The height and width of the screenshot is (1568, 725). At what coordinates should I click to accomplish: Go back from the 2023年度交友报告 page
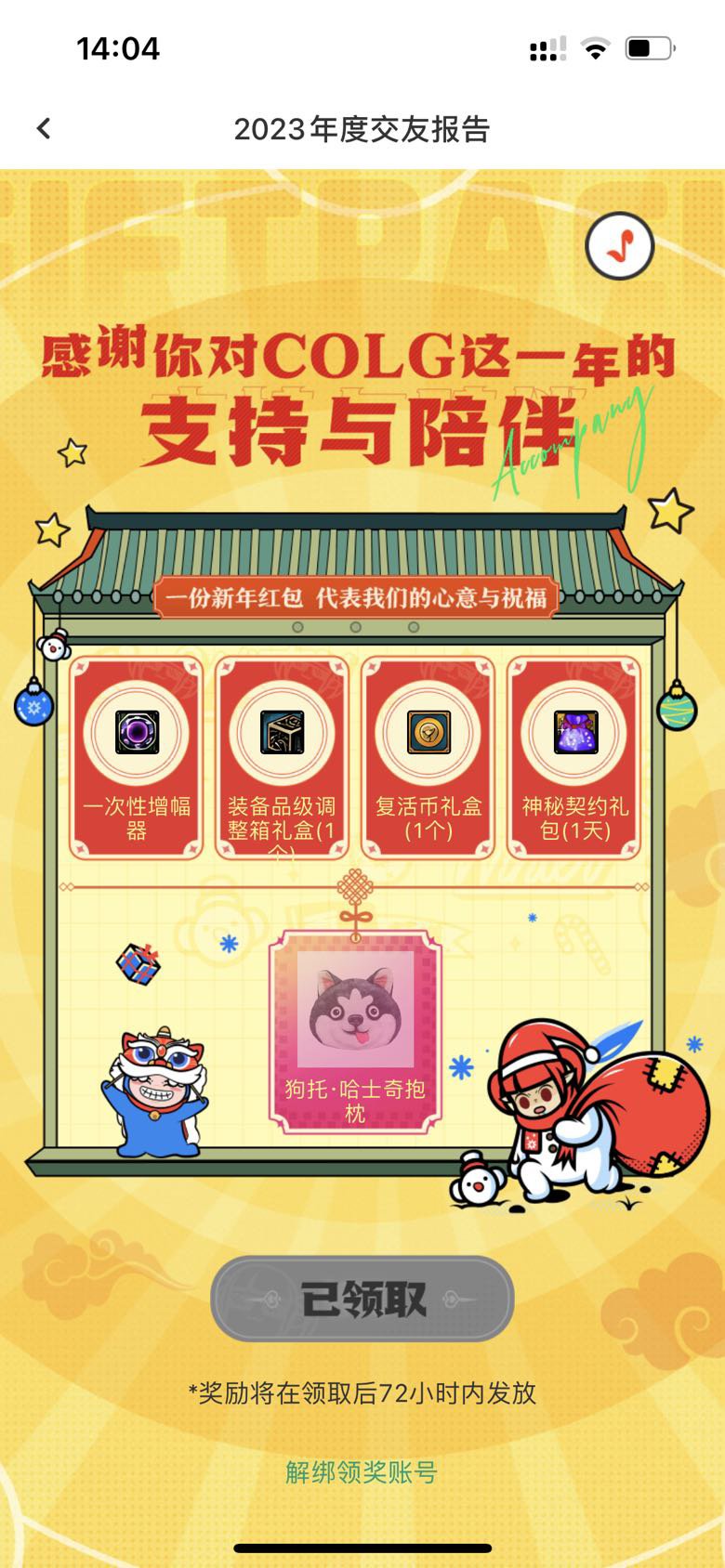click(x=44, y=129)
